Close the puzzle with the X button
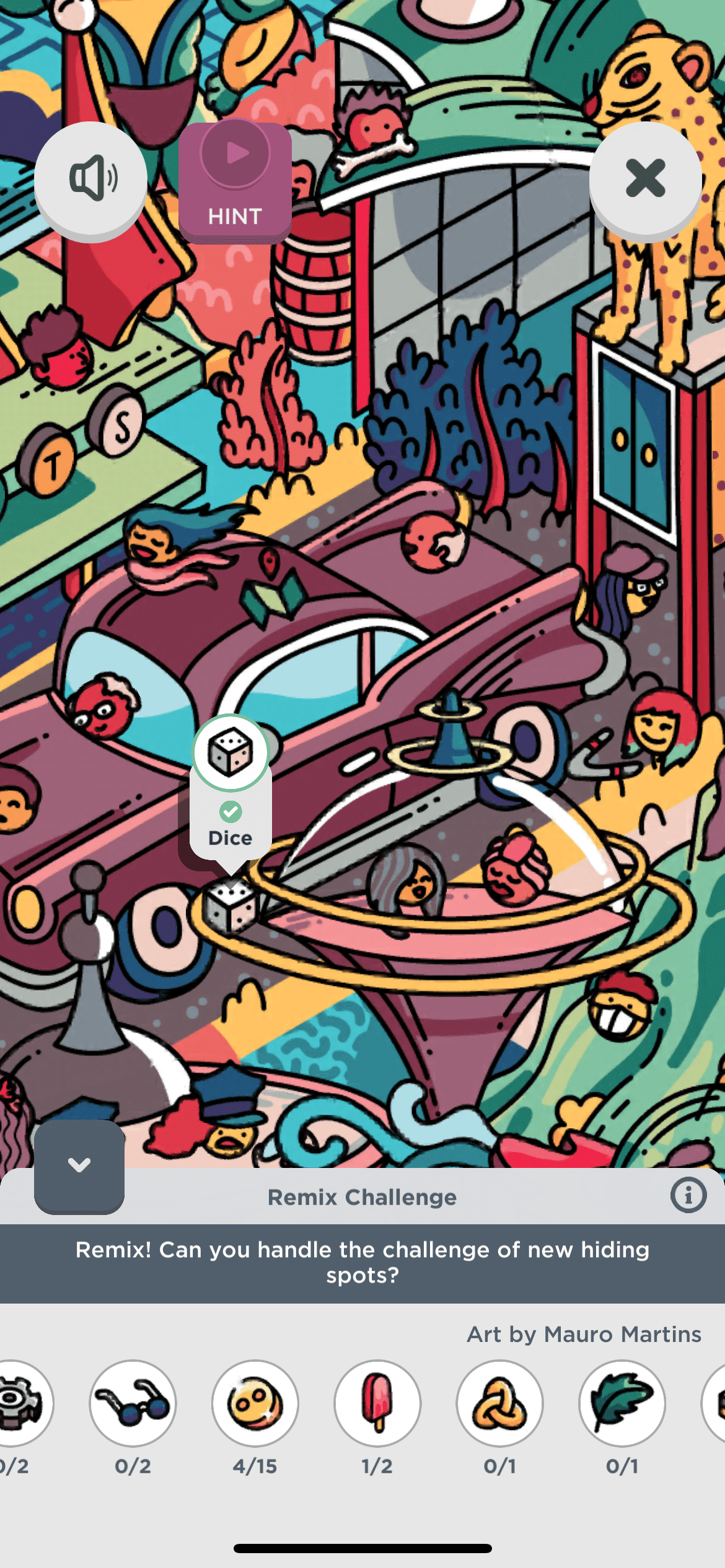Screen dimensions: 725x1568 (x=645, y=178)
